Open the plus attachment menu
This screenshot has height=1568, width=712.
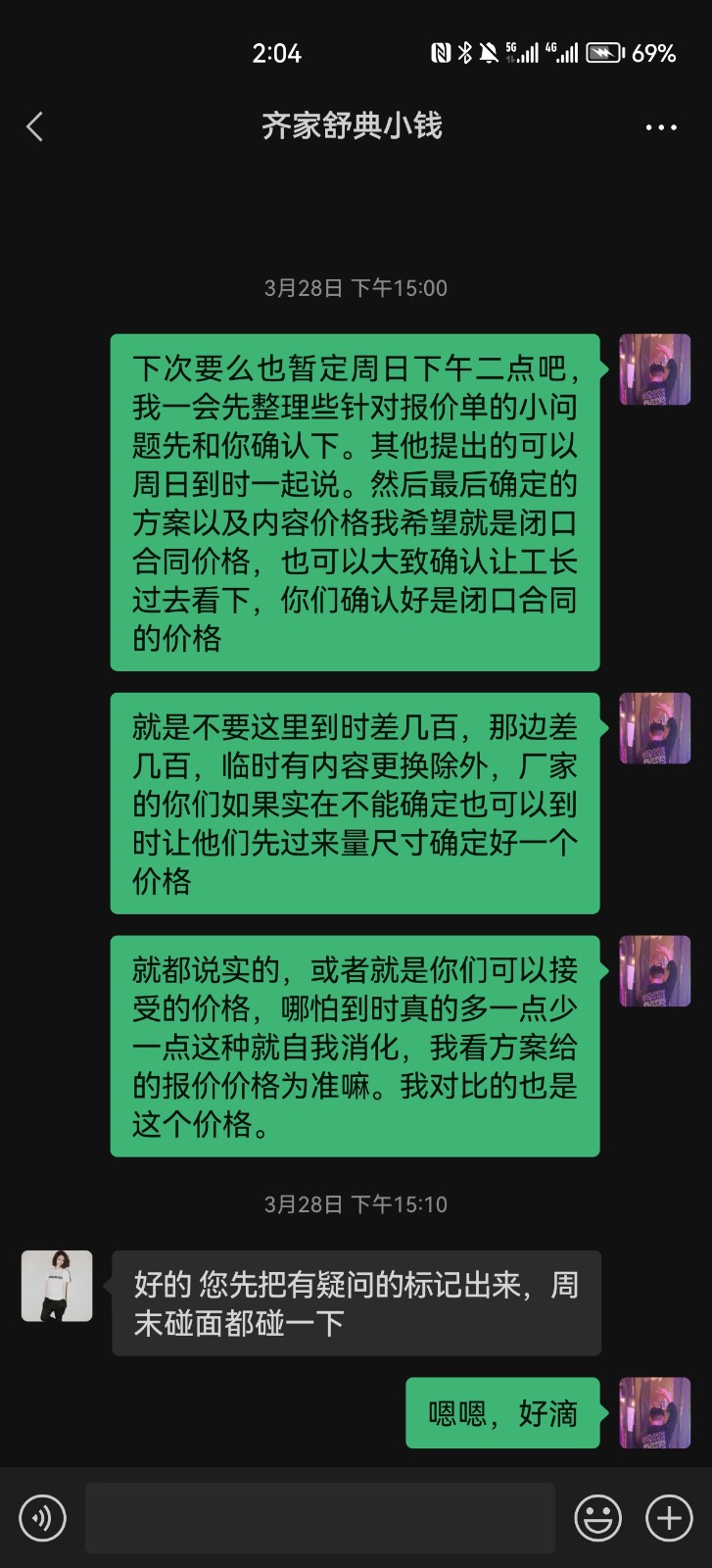(x=669, y=1518)
